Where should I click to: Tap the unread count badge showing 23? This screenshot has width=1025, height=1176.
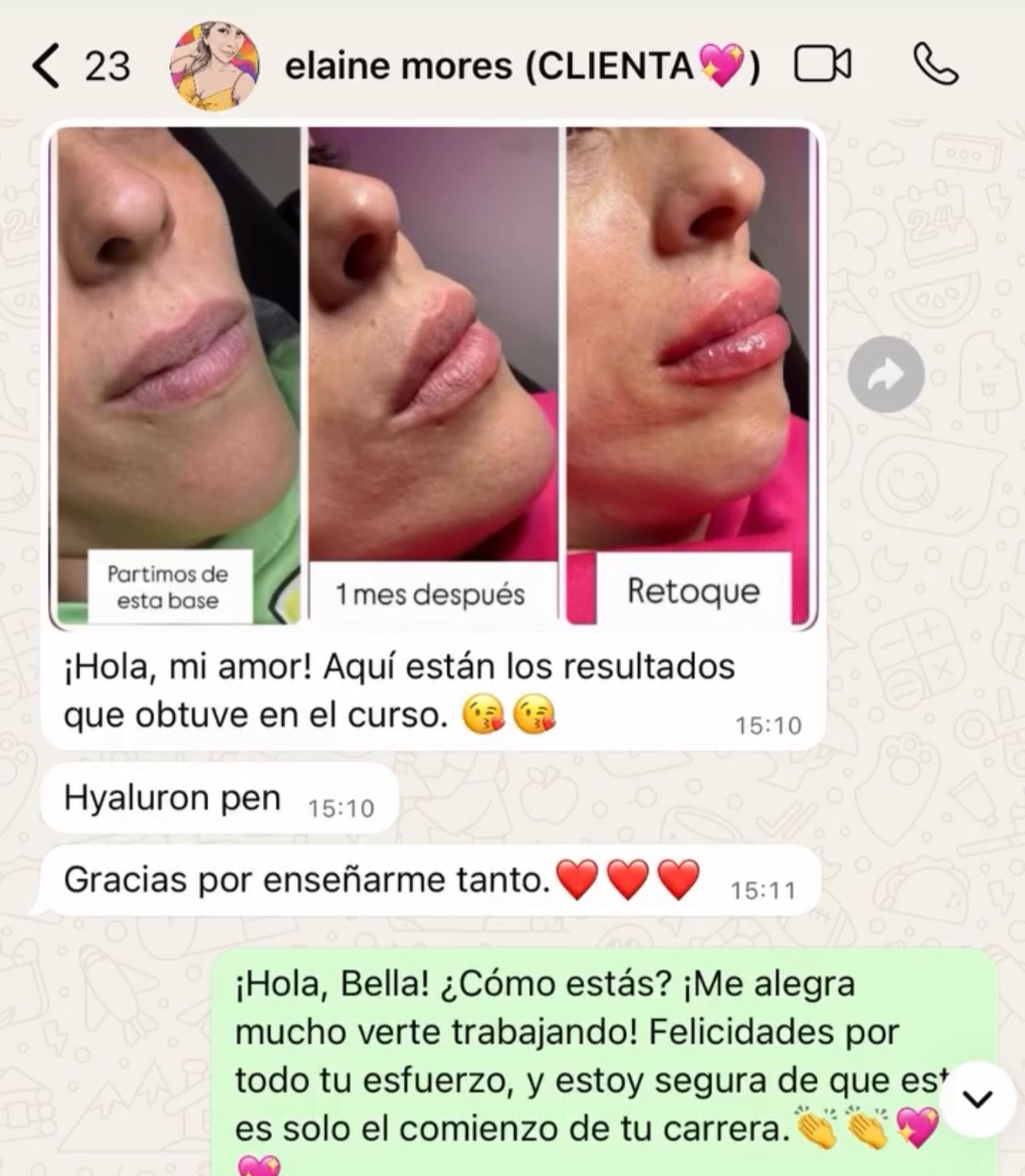[x=107, y=68]
